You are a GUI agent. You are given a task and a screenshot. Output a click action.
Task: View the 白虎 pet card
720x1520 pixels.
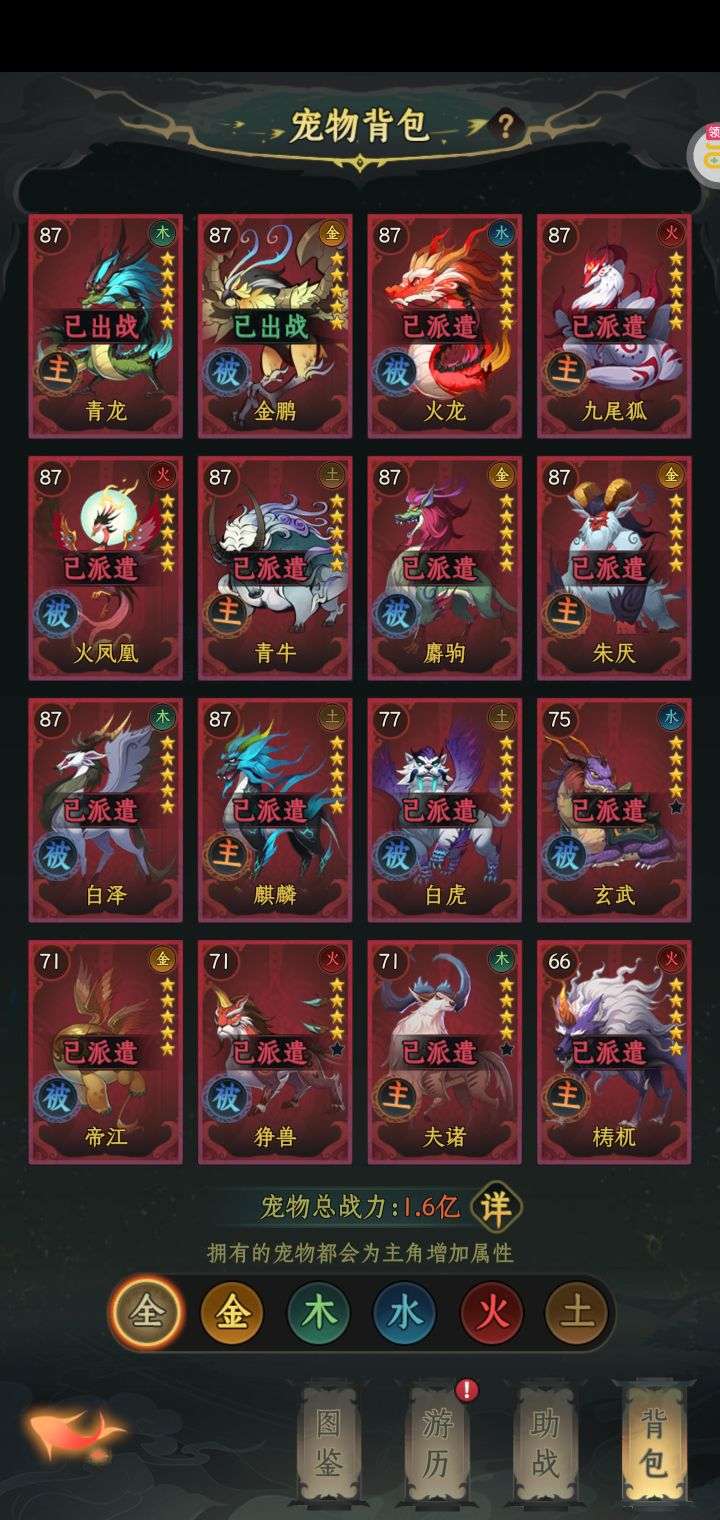445,810
